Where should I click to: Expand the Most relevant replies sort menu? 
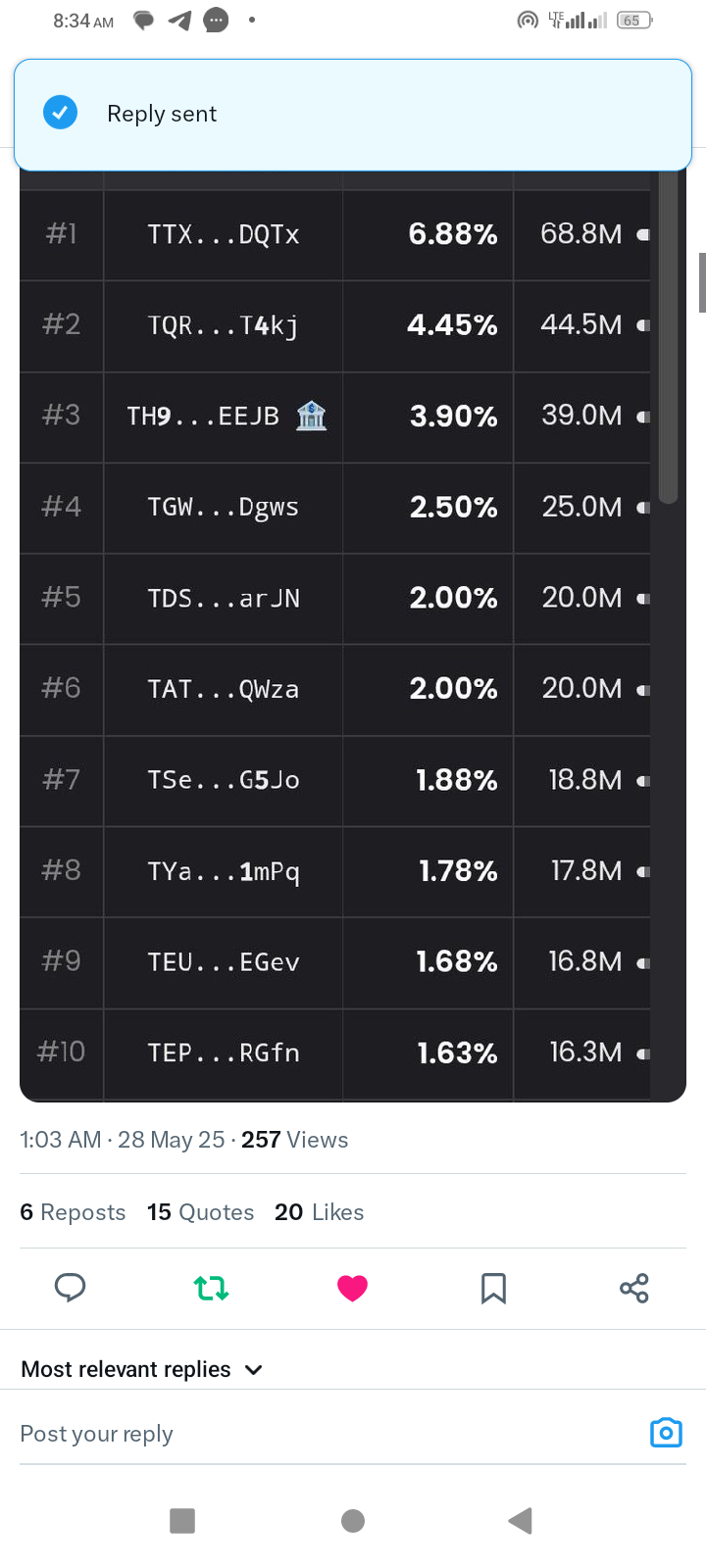click(x=142, y=1369)
